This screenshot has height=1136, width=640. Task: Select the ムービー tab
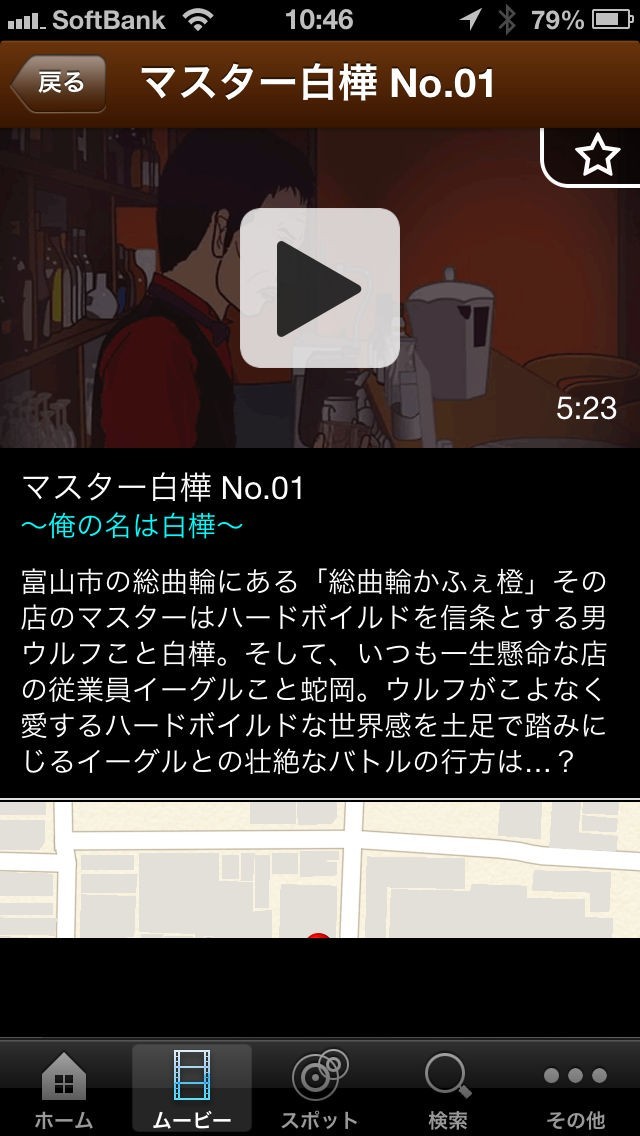coord(192,1088)
